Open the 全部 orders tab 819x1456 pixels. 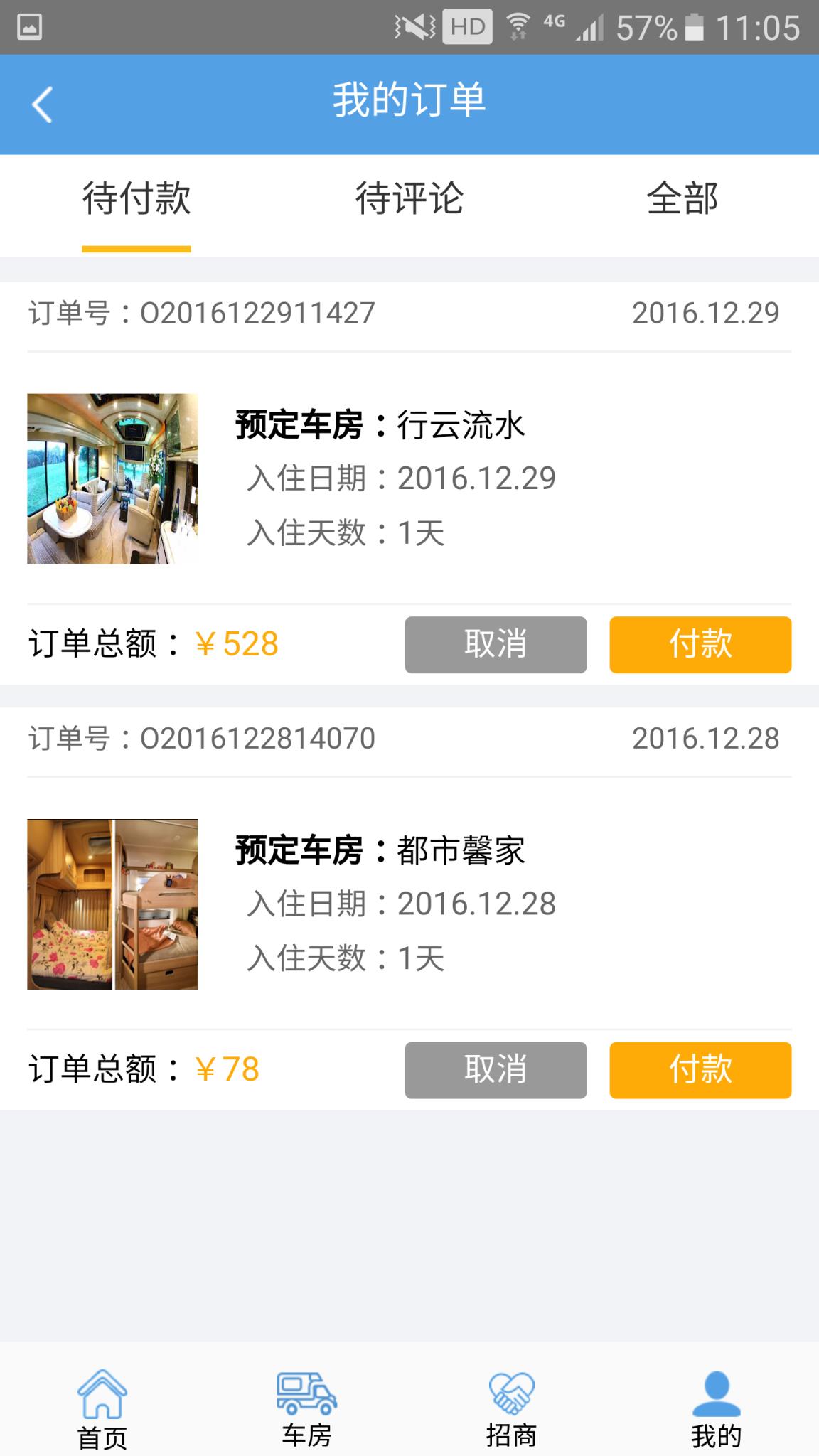[682, 200]
